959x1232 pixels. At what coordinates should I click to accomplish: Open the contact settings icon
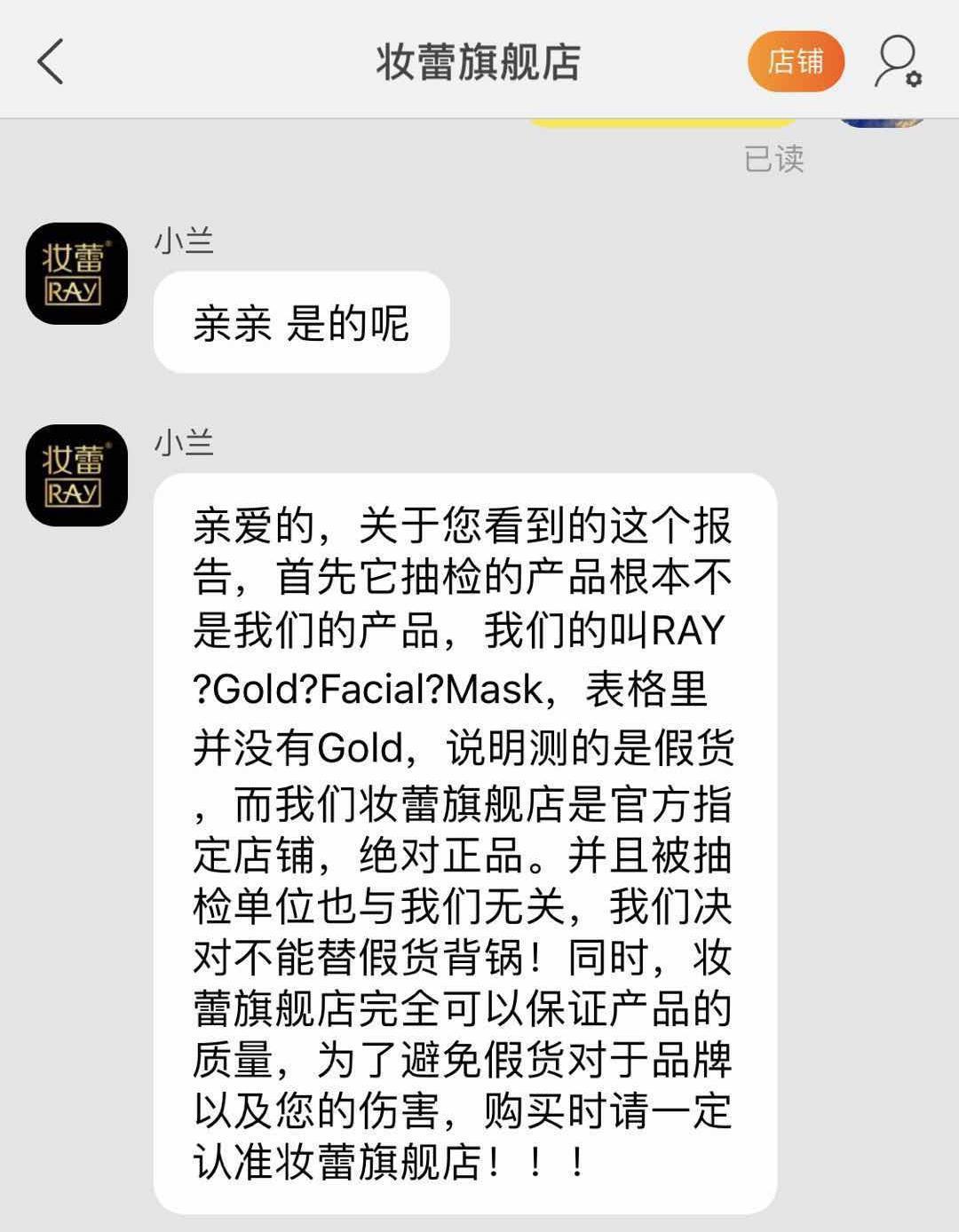[x=898, y=61]
